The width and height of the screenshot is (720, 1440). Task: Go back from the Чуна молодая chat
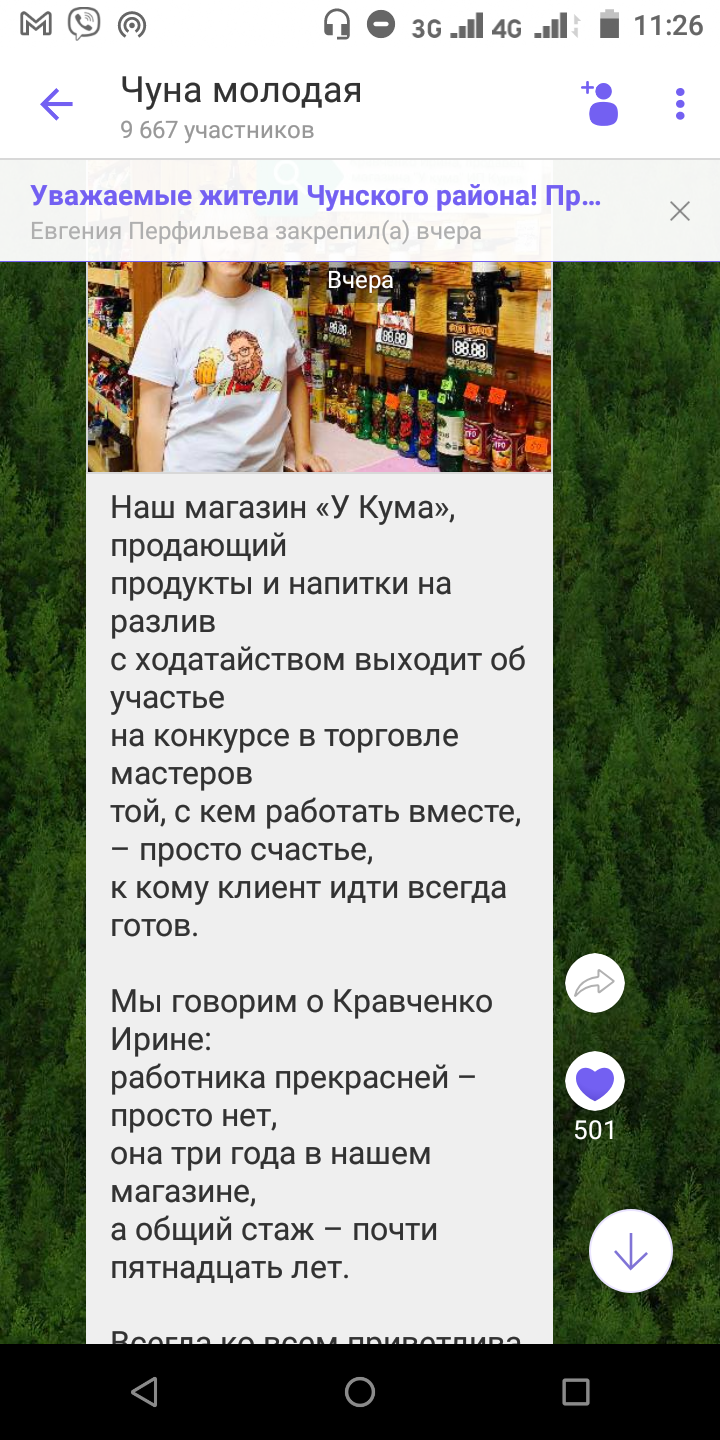tap(56, 104)
